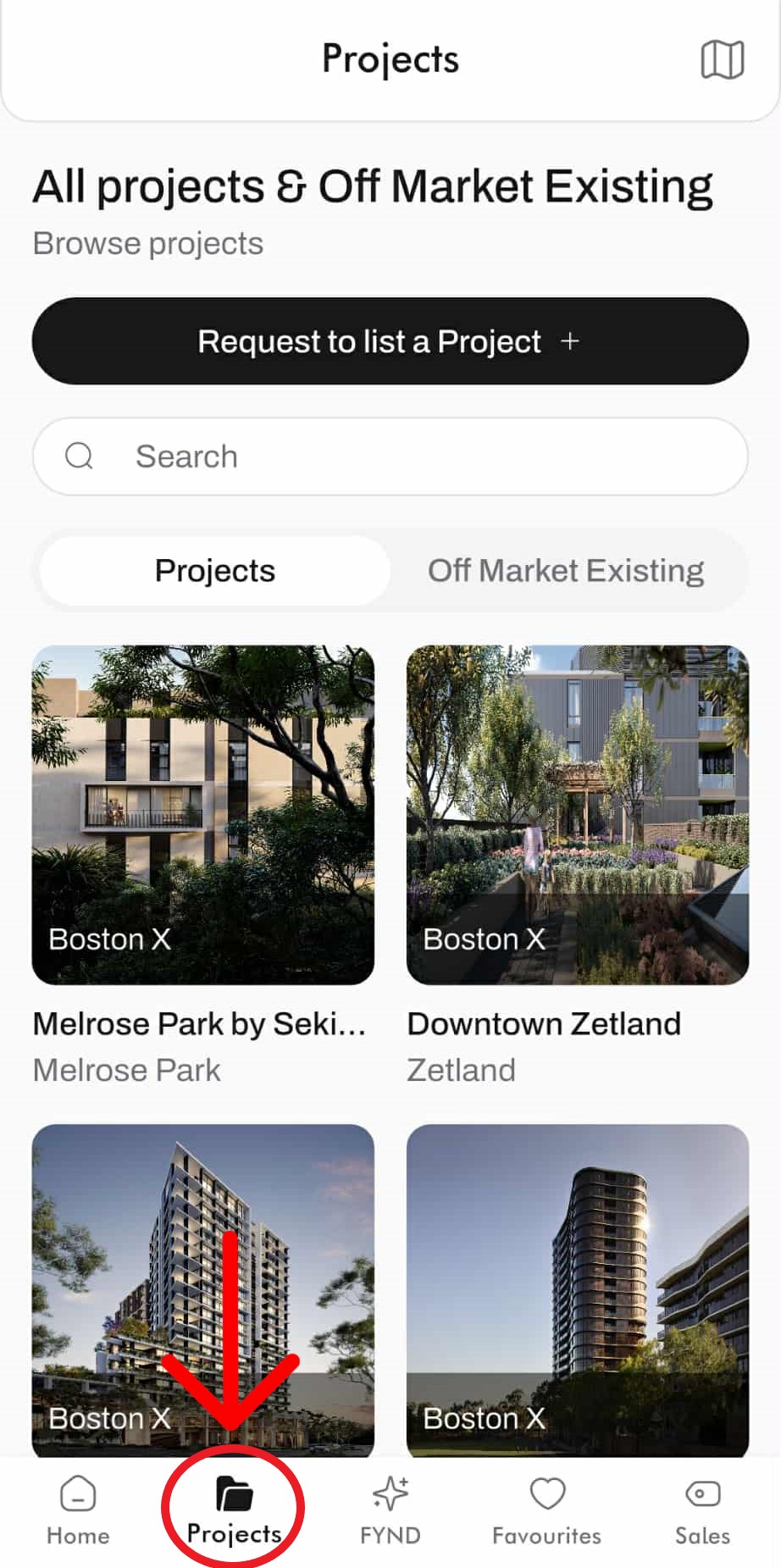View the Favourites tab
The height and width of the screenshot is (1568, 781).
(x=546, y=1511)
